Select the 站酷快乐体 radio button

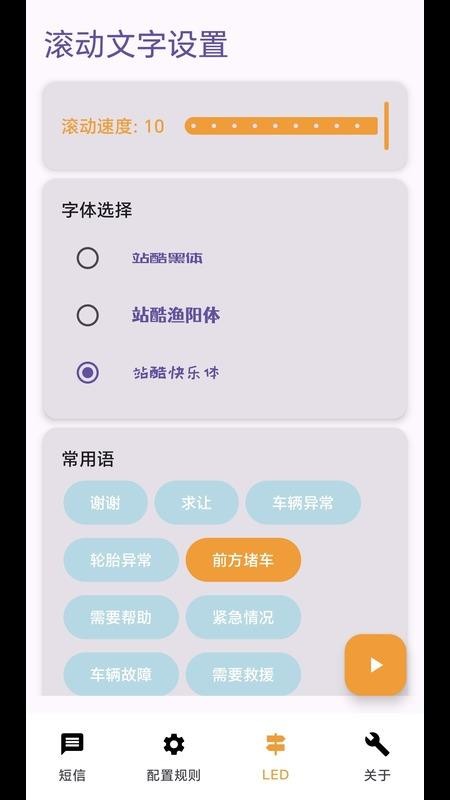click(88, 373)
